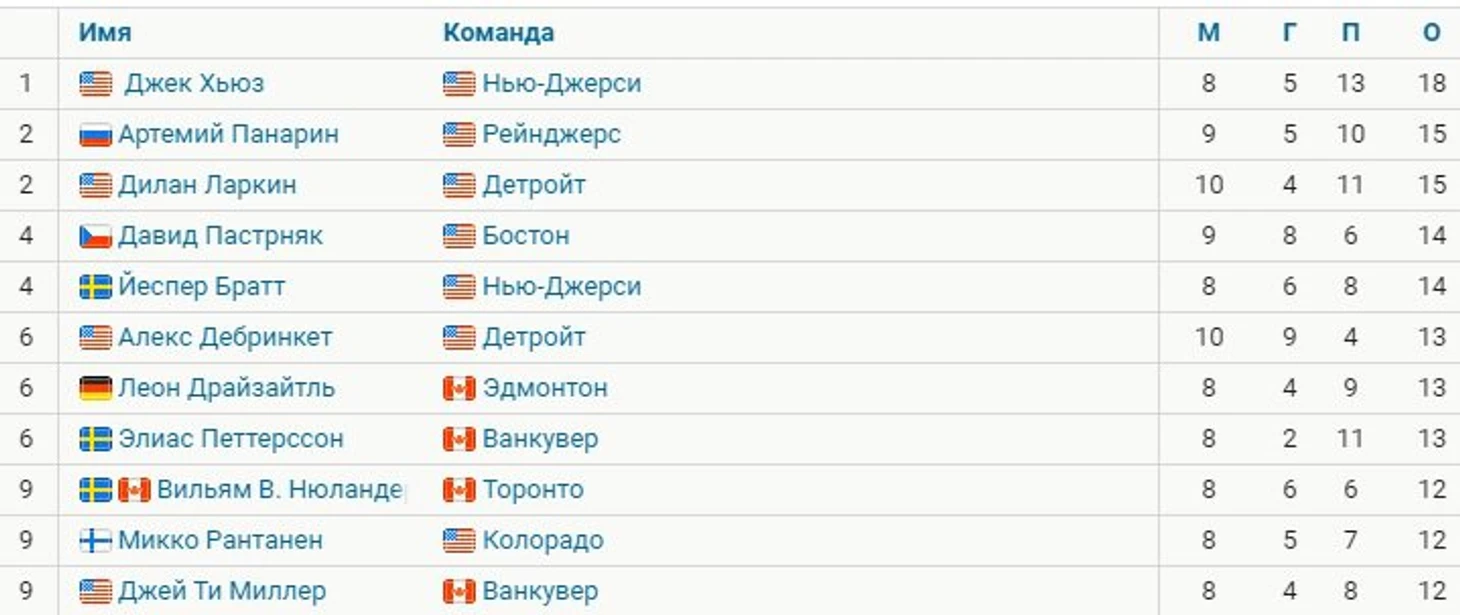The height and width of the screenshot is (615, 1460).
Task: Select Йеспер Братт in the list
Action: point(201,287)
